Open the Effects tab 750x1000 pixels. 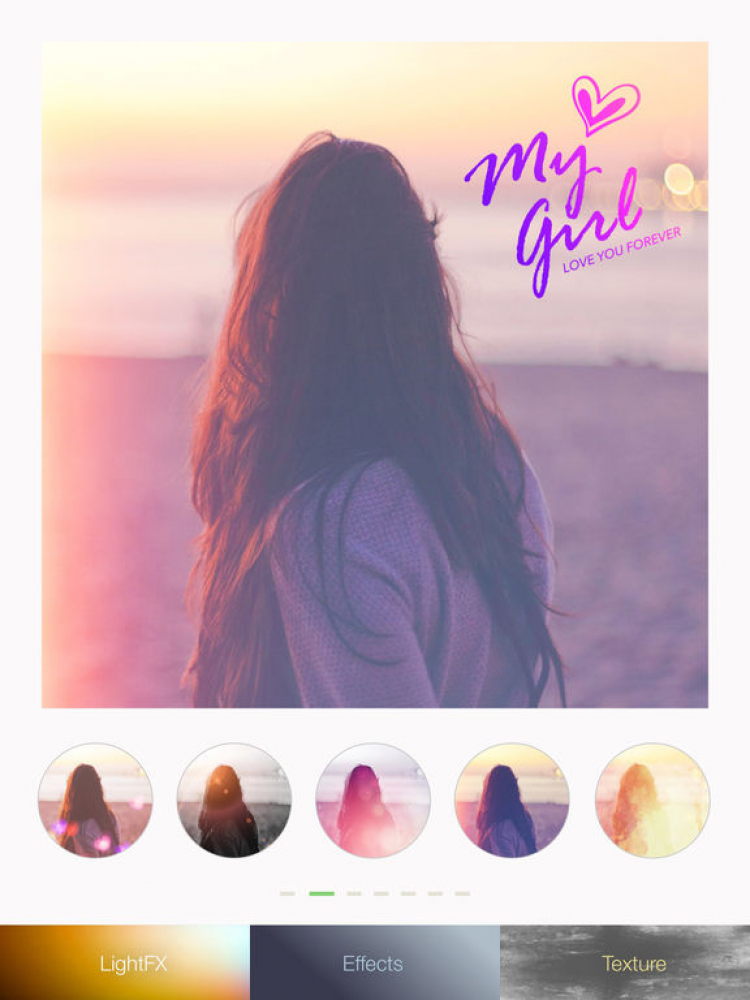pos(373,963)
